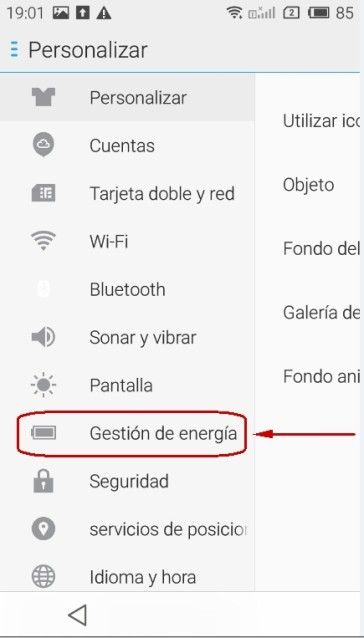Open Gestión de energía

pyautogui.click(x=127, y=433)
